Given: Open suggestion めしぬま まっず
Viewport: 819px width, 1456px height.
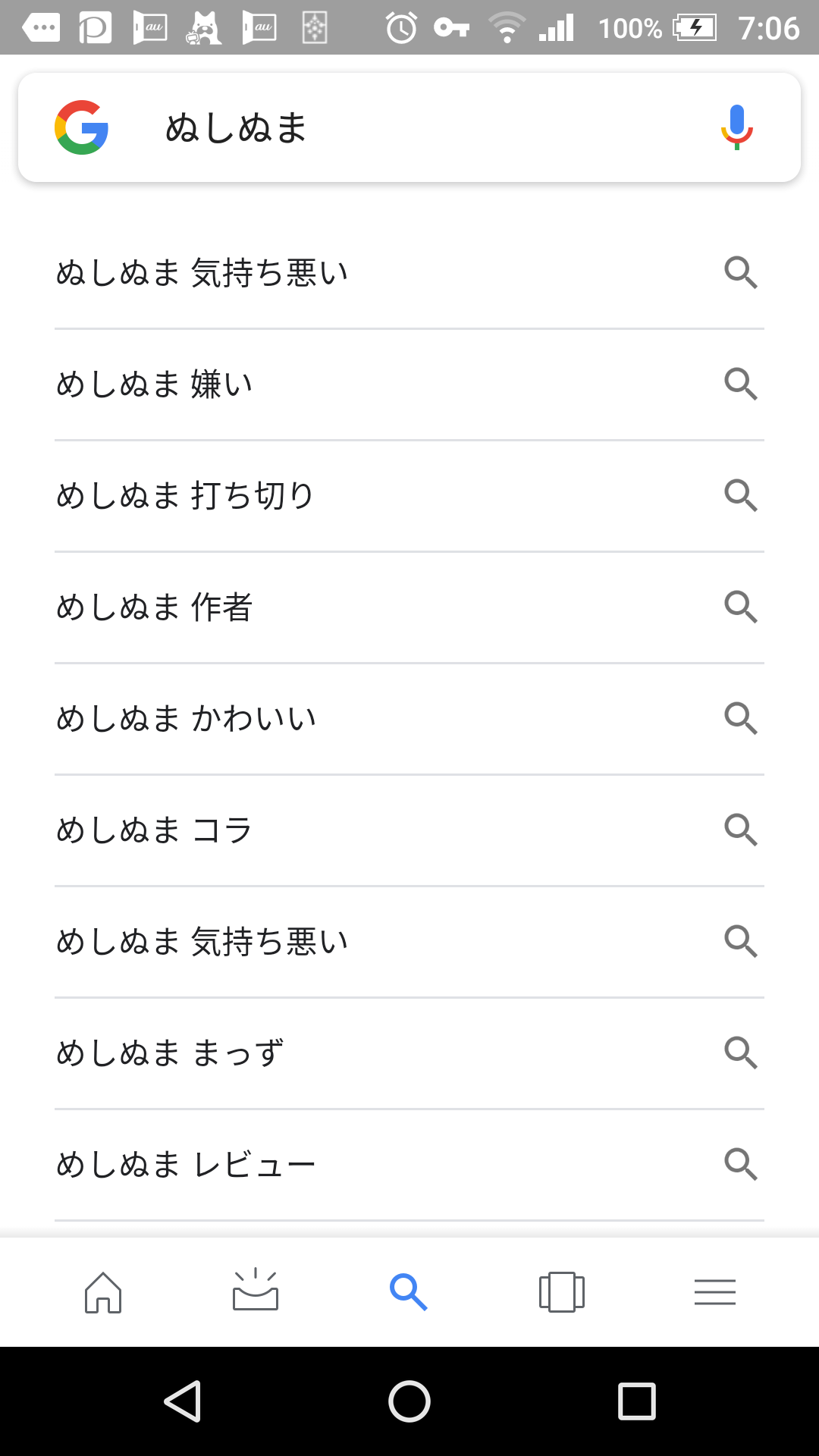Looking at the screenshot, I should tap(409, 1053).
